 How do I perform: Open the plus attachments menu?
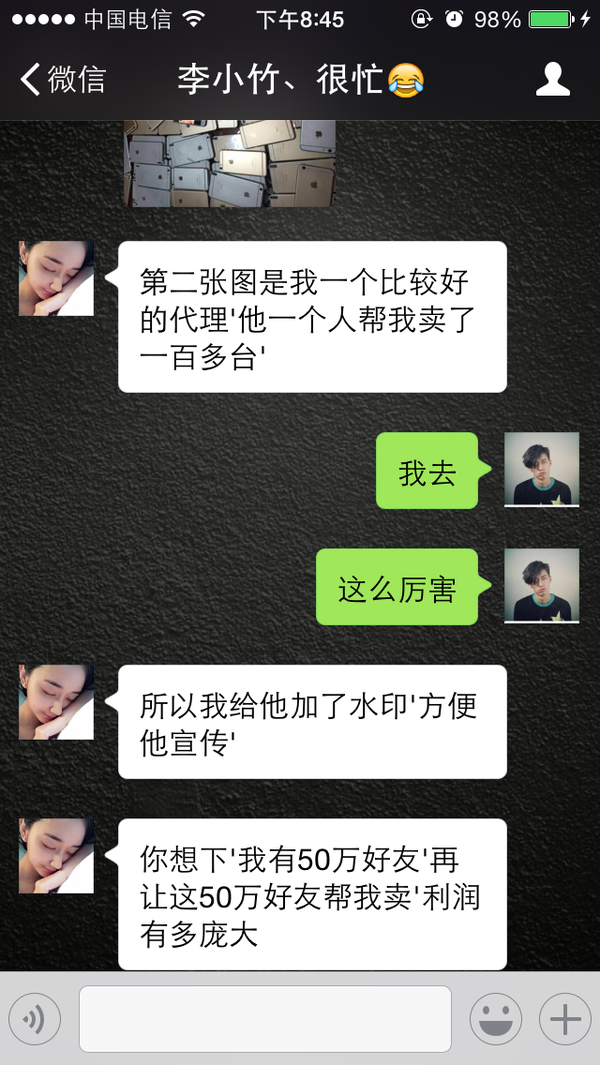pyautogui.click(x=565, y=1019)
